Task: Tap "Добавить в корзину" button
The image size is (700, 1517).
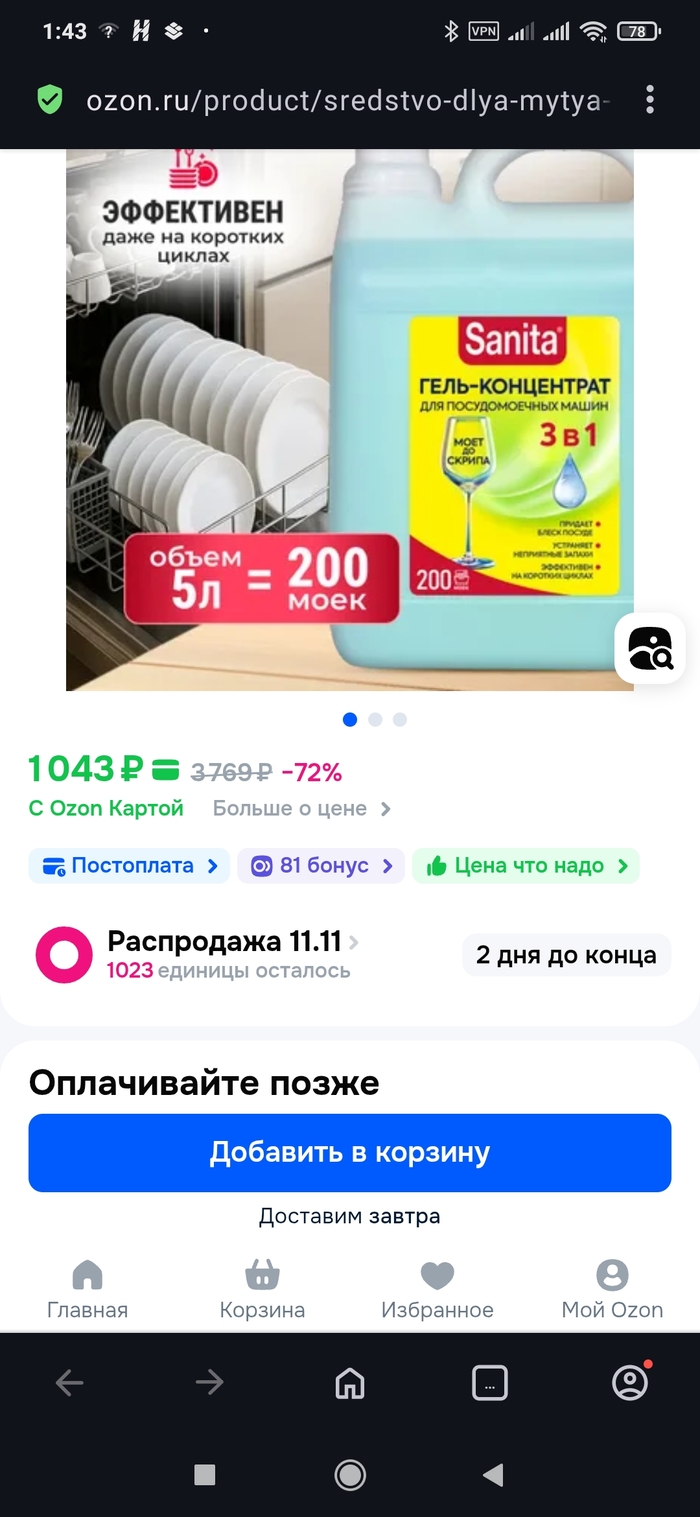Action: click(350, 1152)
